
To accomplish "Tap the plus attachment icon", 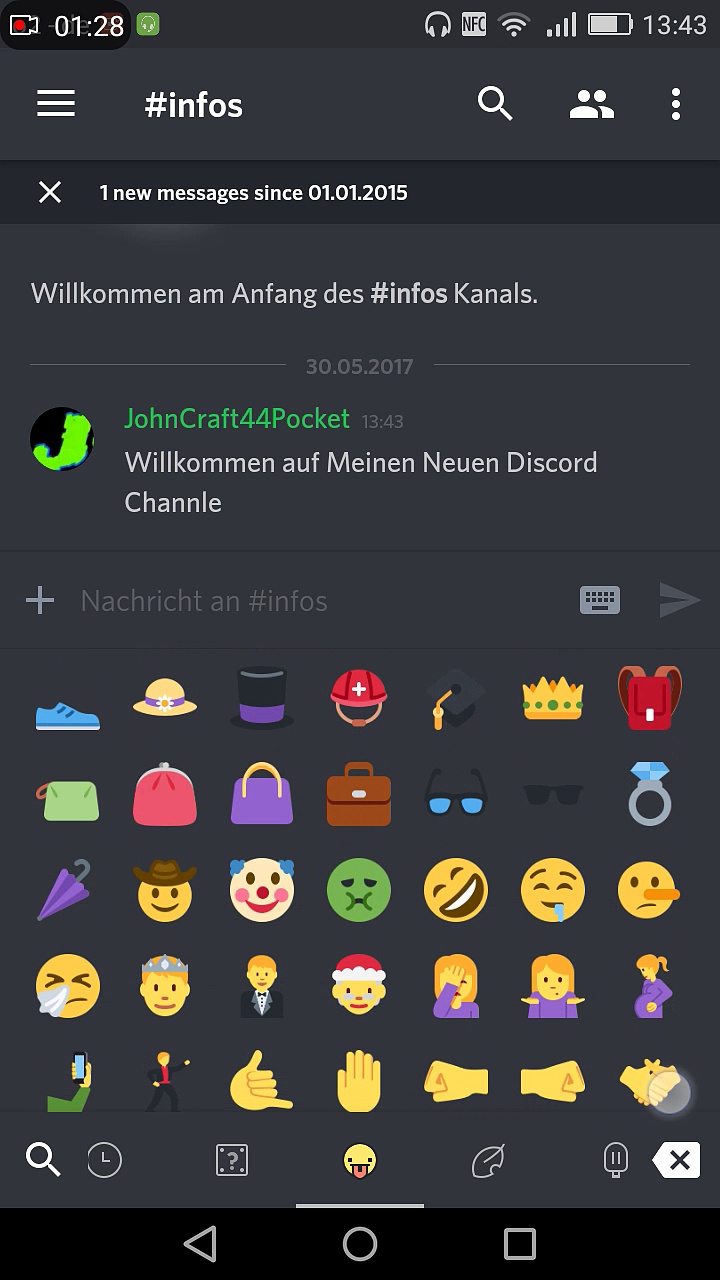I will click(40, 600).
